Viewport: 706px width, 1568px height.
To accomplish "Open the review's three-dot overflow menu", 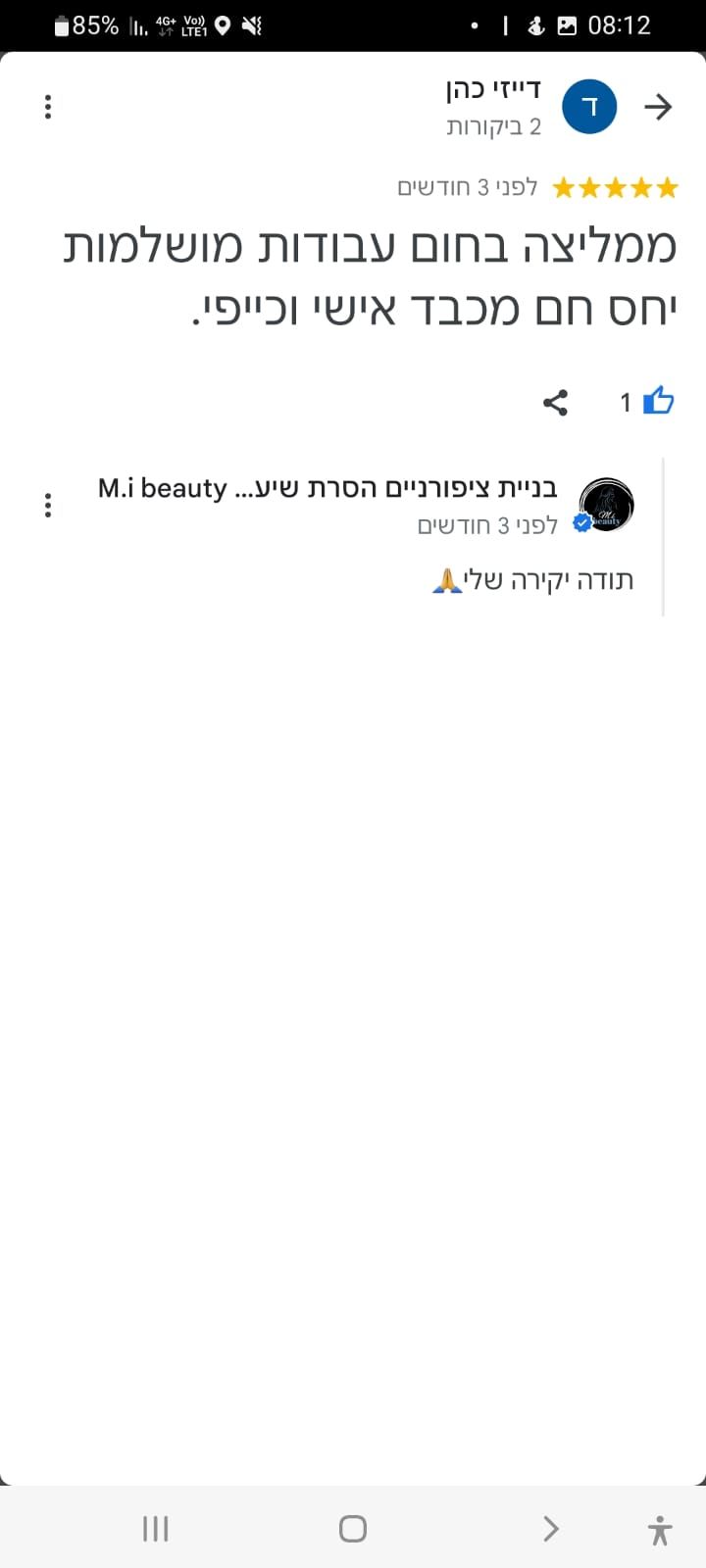I will [x=48, y=107].
